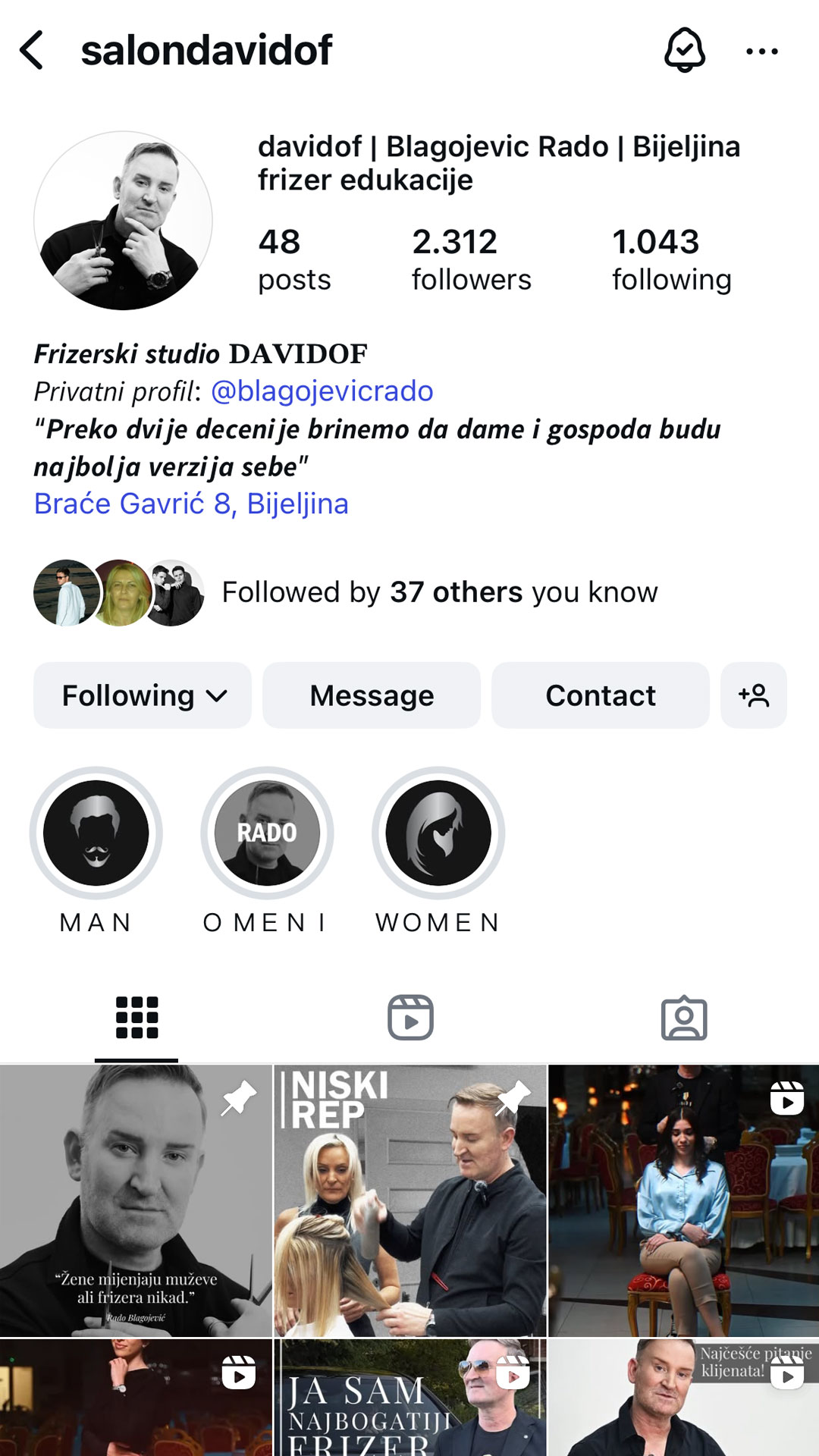
Task: Open the Braće Gavrić 8, Bijeljina address link
Action: 190,504
